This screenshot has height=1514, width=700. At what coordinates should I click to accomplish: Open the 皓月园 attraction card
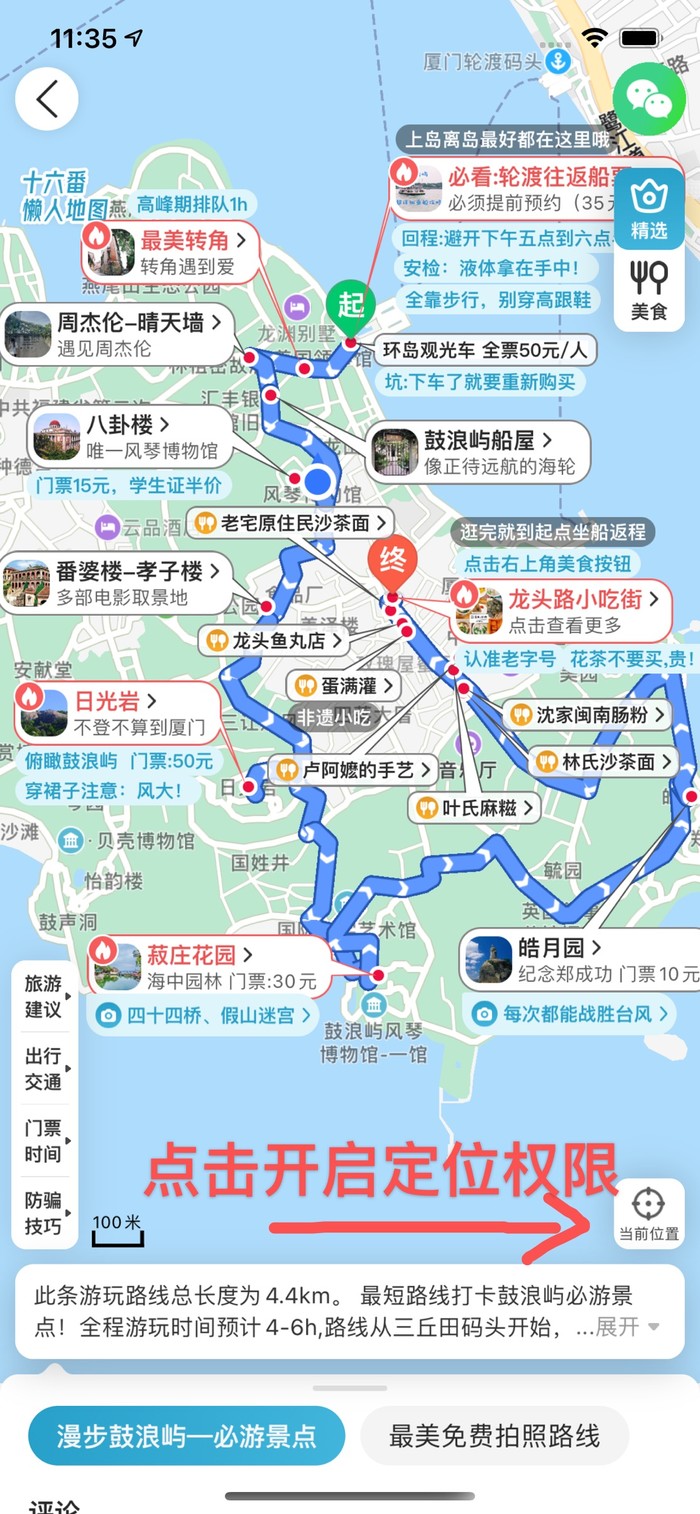click(x=582, y=959)
